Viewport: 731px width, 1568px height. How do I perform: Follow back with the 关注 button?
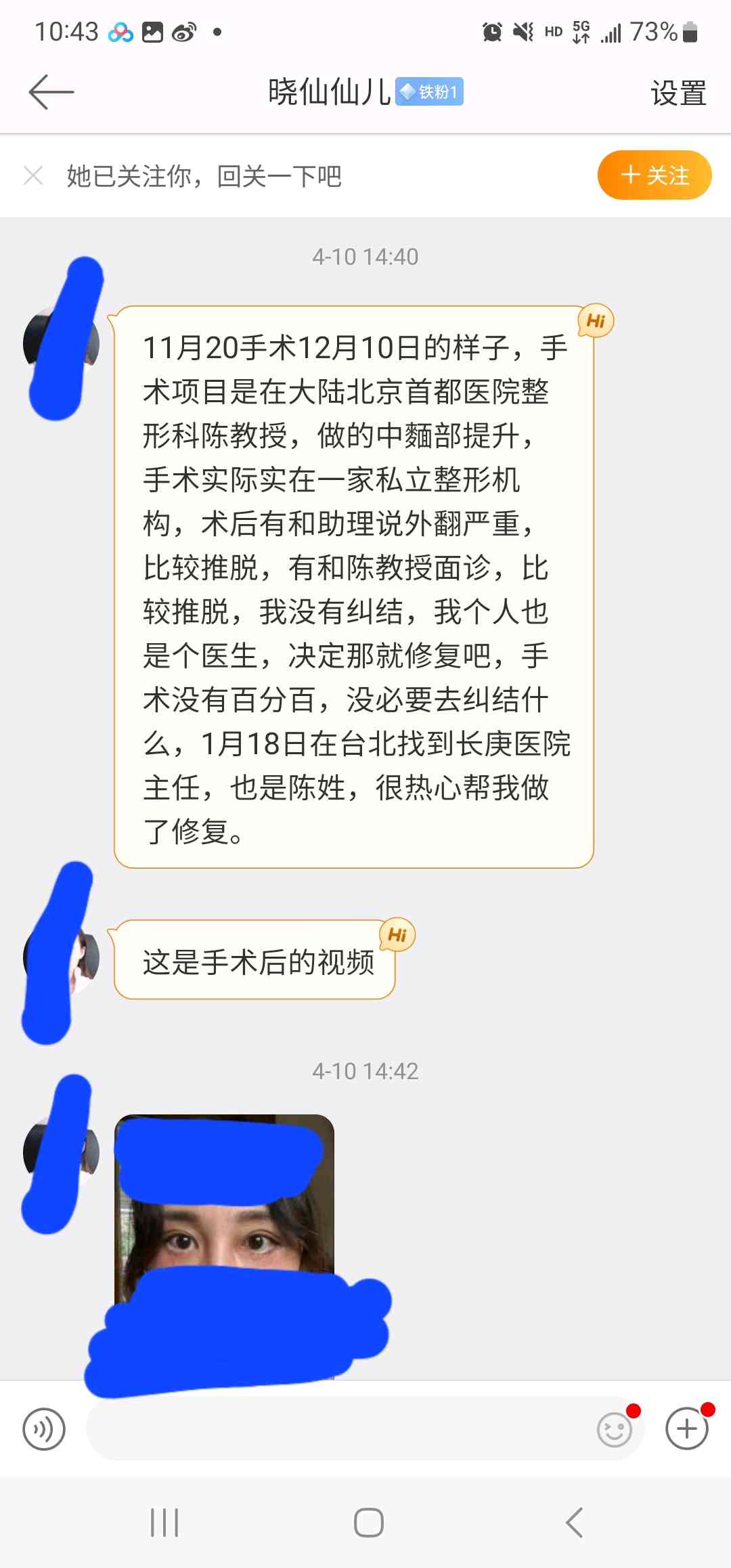pos(654,175)
